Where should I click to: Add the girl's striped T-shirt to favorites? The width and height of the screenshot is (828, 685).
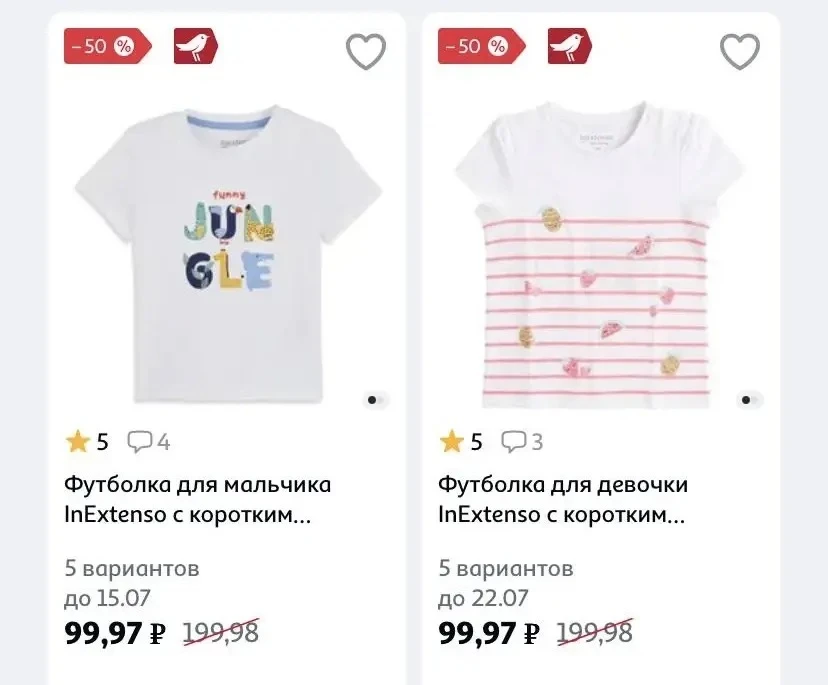(740, 51)
